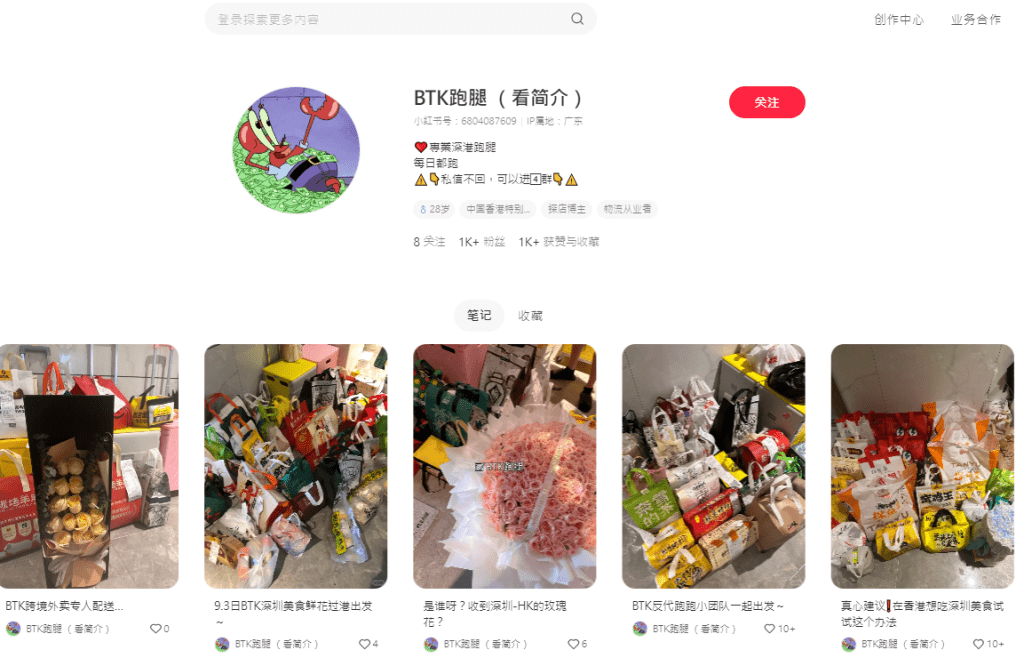Tap the search box at the top
1024x658 pixels.
pos(390,19)
